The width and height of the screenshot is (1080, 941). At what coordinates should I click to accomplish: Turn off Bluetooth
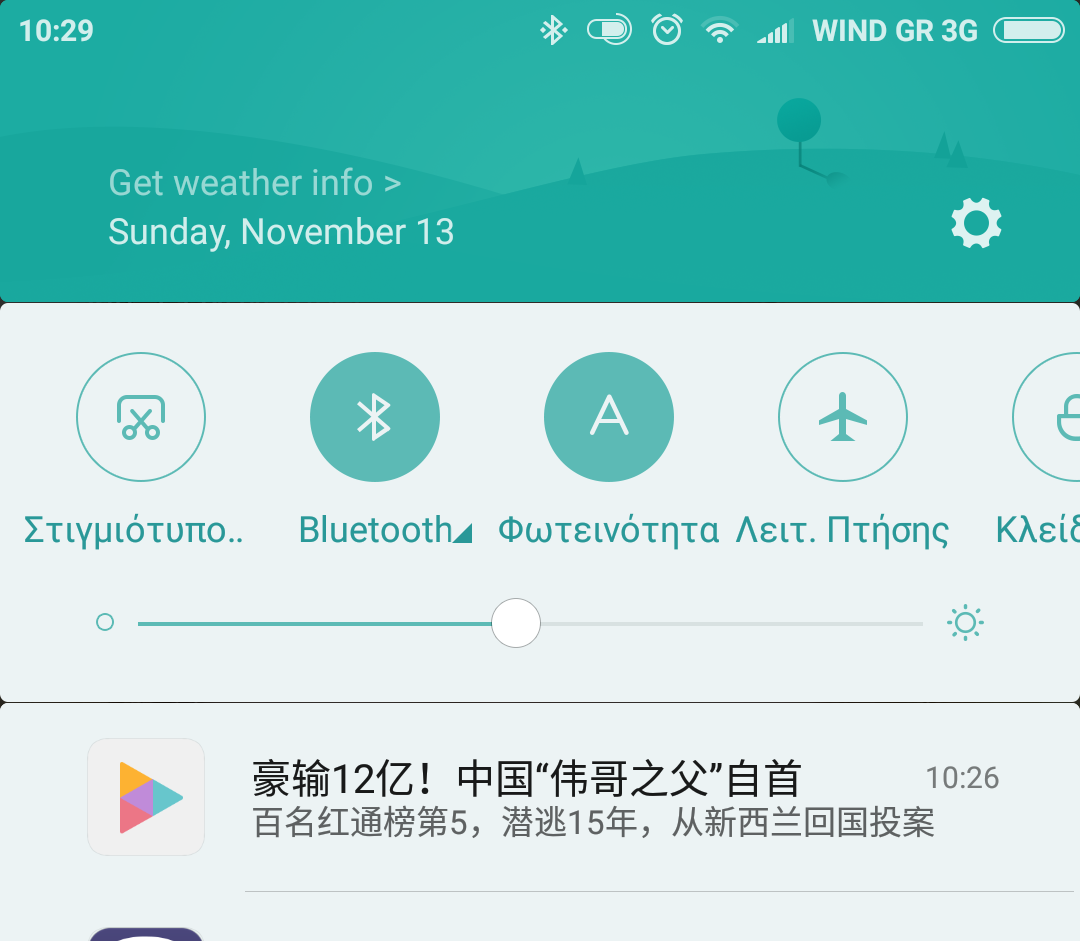pos(375,417)
